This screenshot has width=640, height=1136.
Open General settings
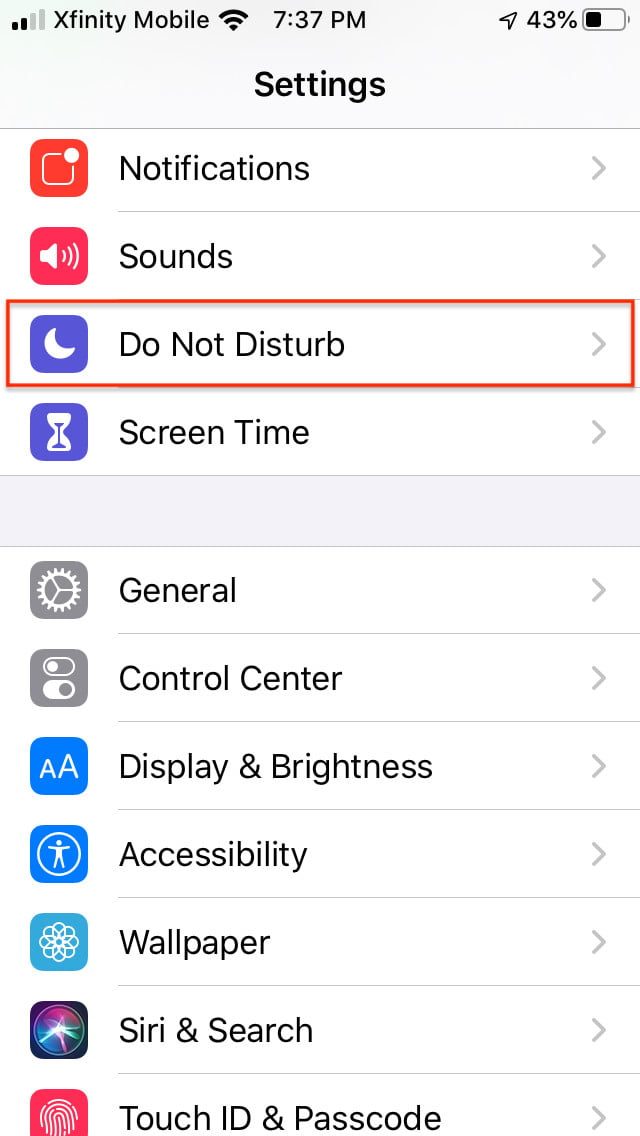pyautogui.click(x=320, y=590)
